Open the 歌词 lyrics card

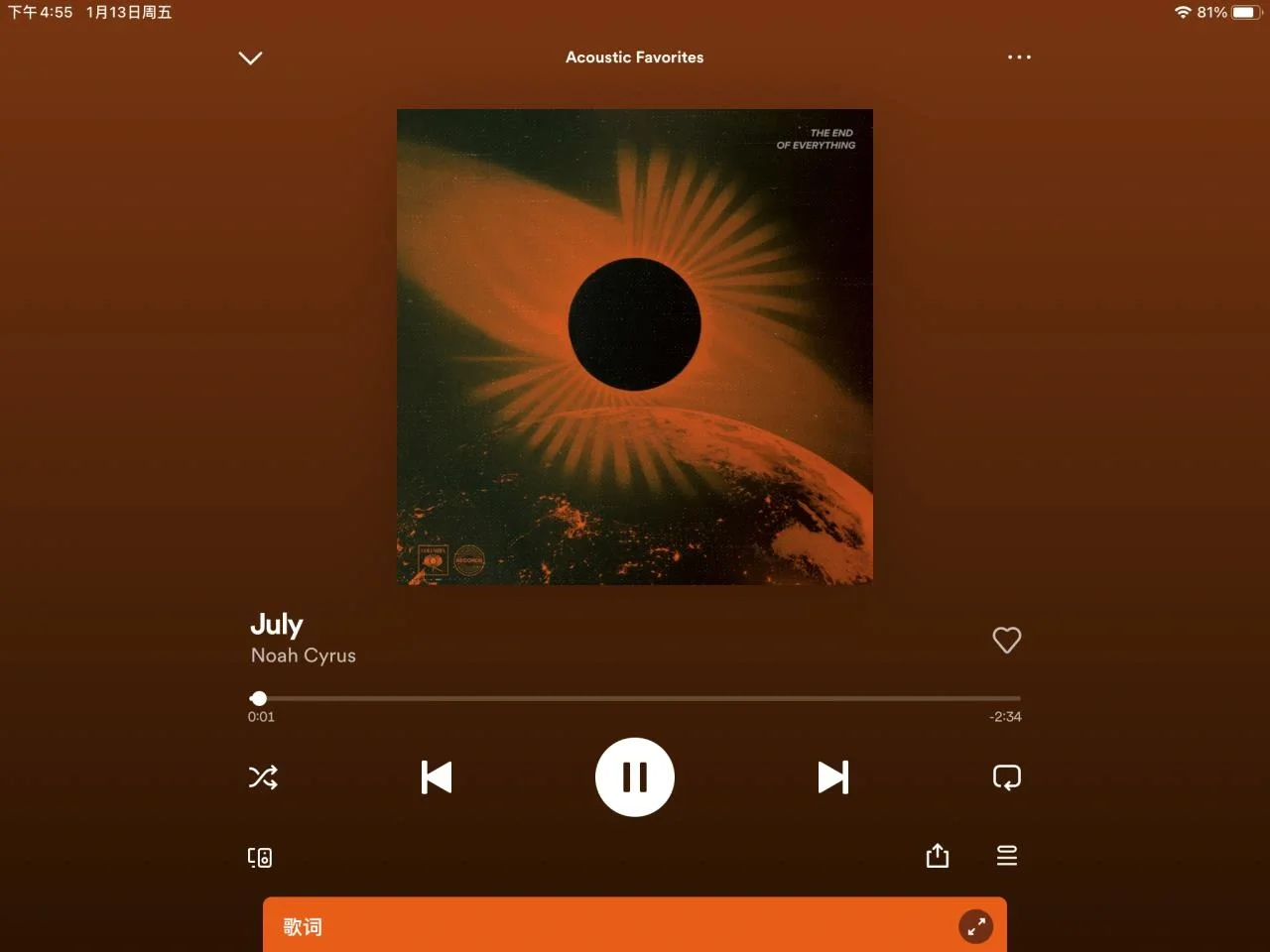(595, 926)
